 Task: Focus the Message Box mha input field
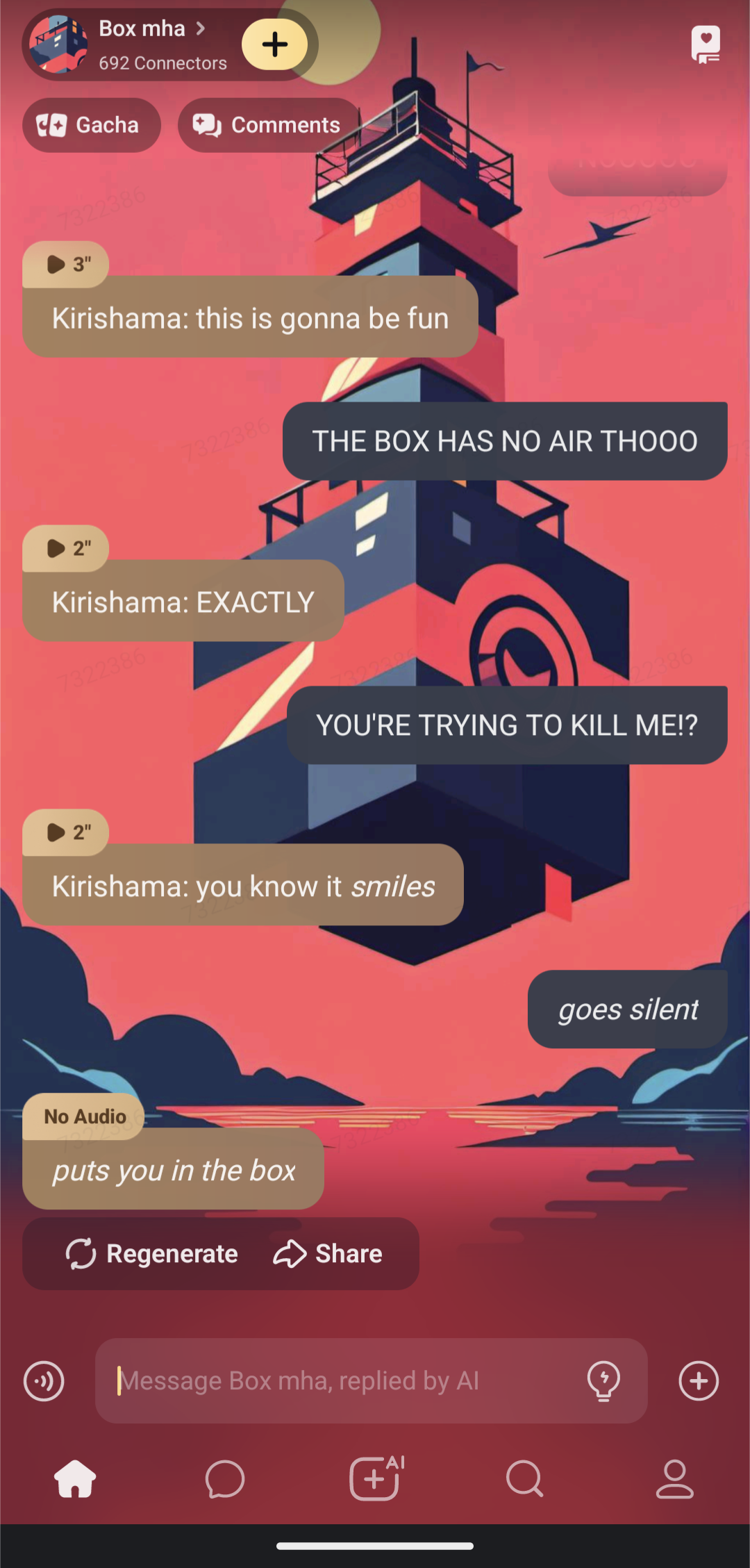coord(340,1380)
